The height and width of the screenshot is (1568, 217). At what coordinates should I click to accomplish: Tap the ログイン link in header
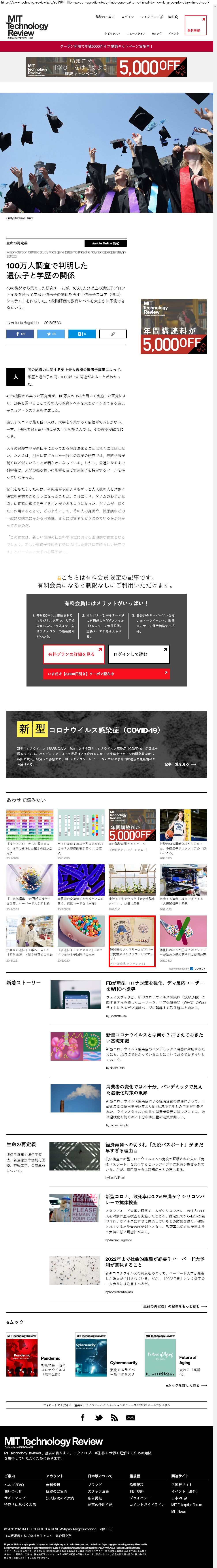pos(127,17)
